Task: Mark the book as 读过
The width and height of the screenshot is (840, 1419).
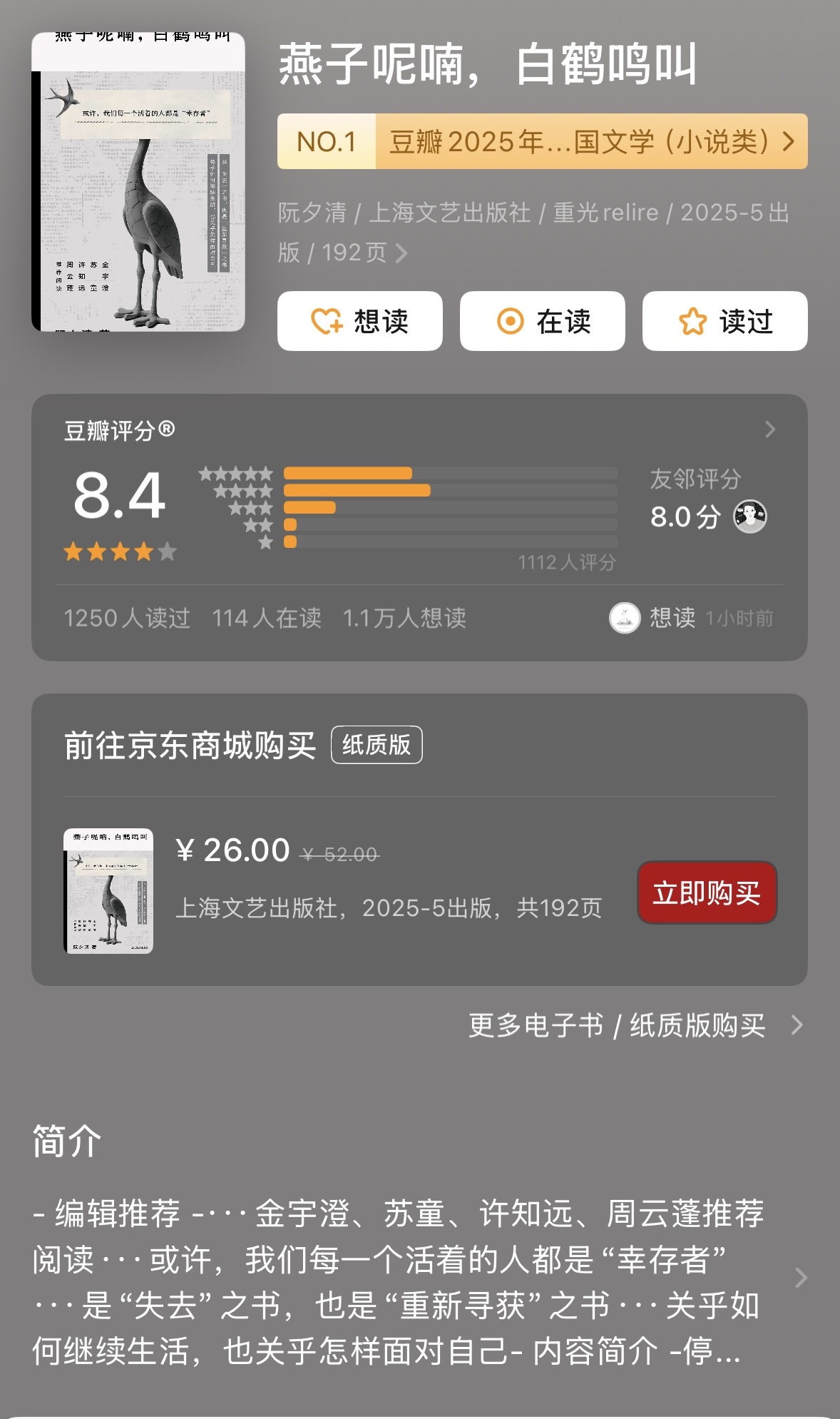Action: 724,321
